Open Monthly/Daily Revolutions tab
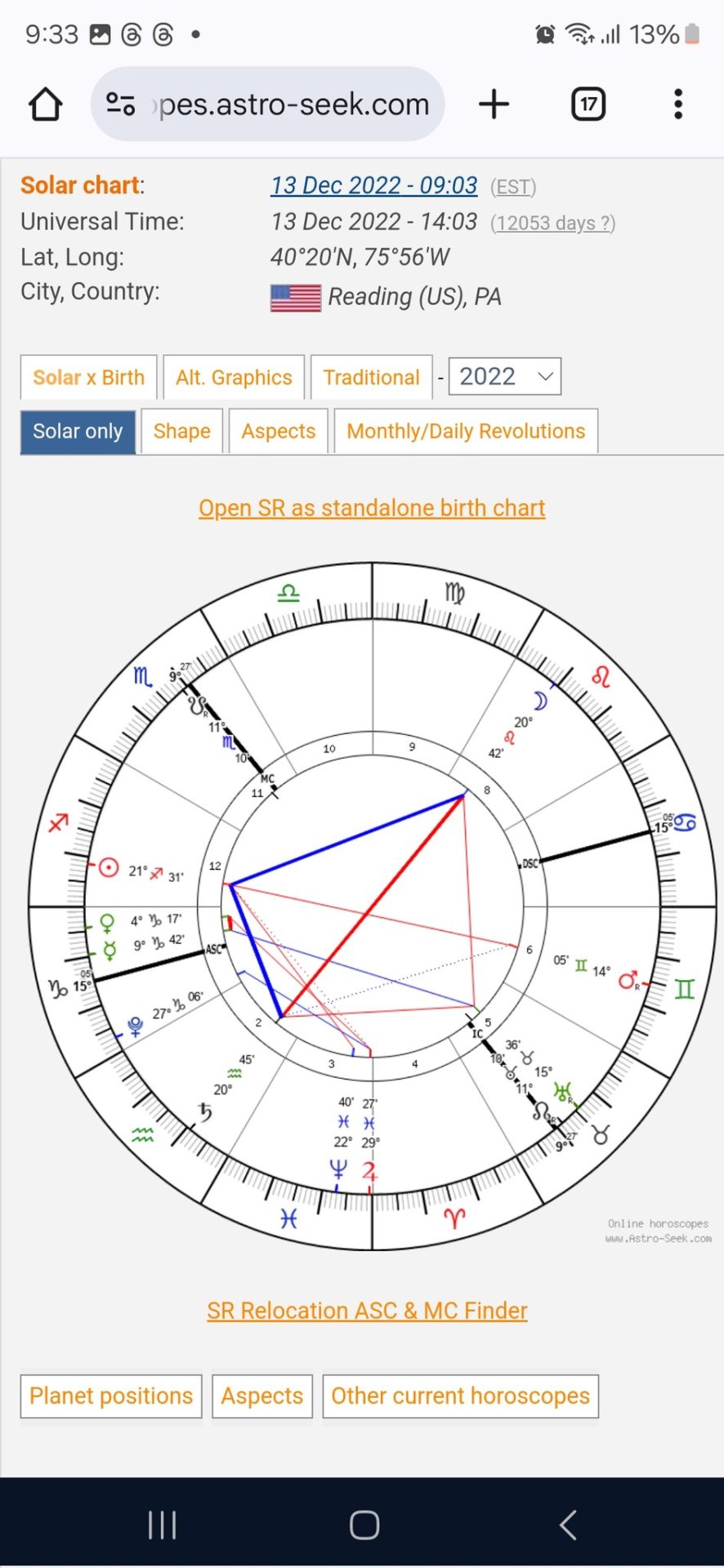The height and width of the screenshot is (1568, 724). pyautogui.click(x=466, y=431)
